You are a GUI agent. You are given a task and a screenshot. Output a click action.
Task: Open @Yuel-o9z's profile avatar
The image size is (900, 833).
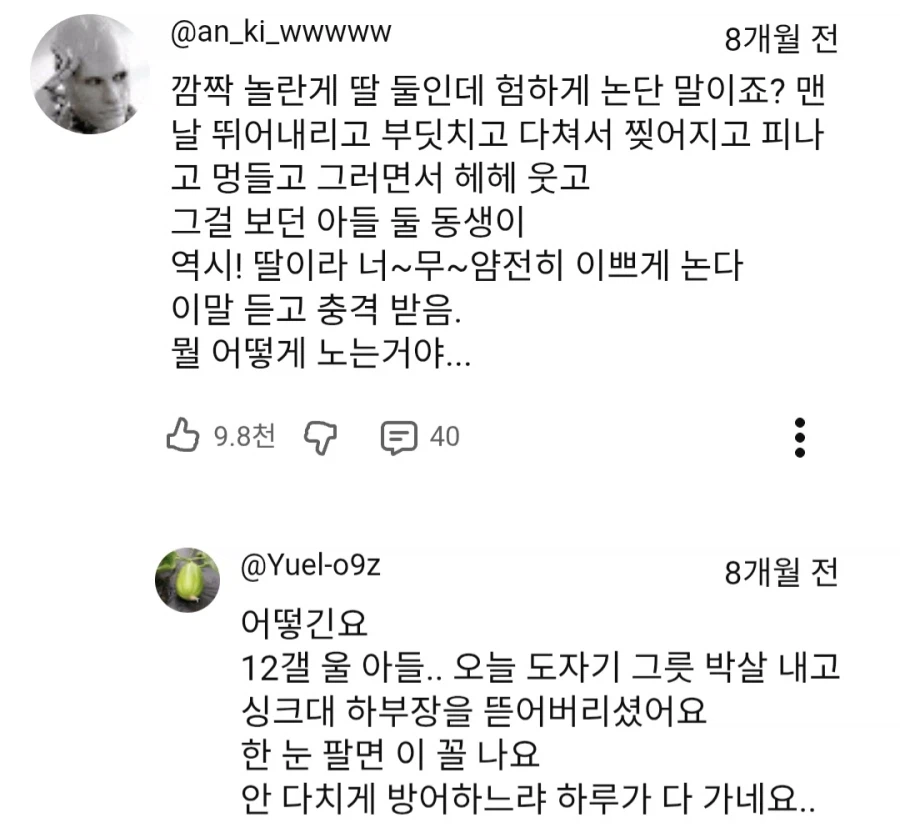click(187, 581)
